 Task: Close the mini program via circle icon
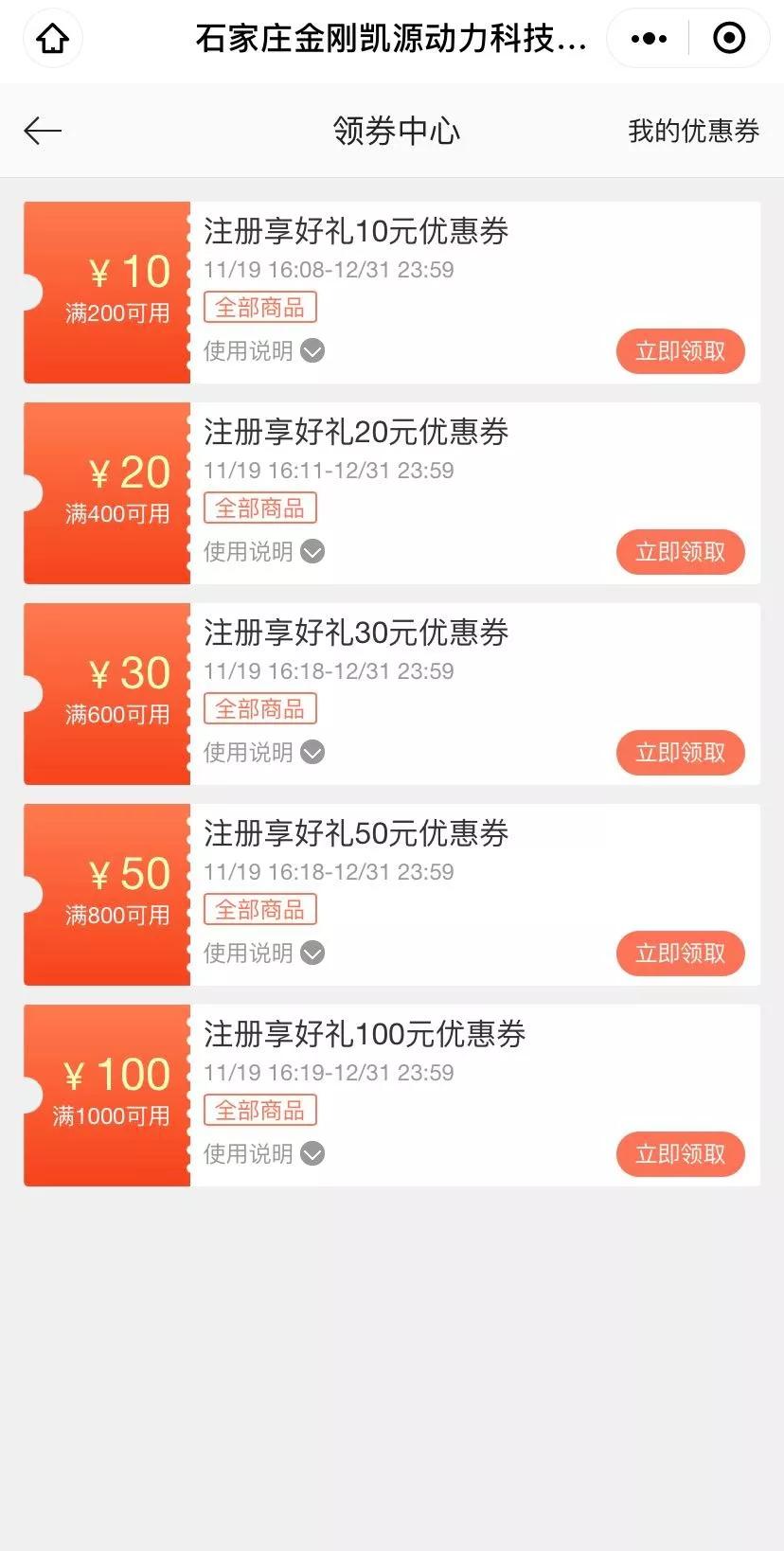[728, 39]
